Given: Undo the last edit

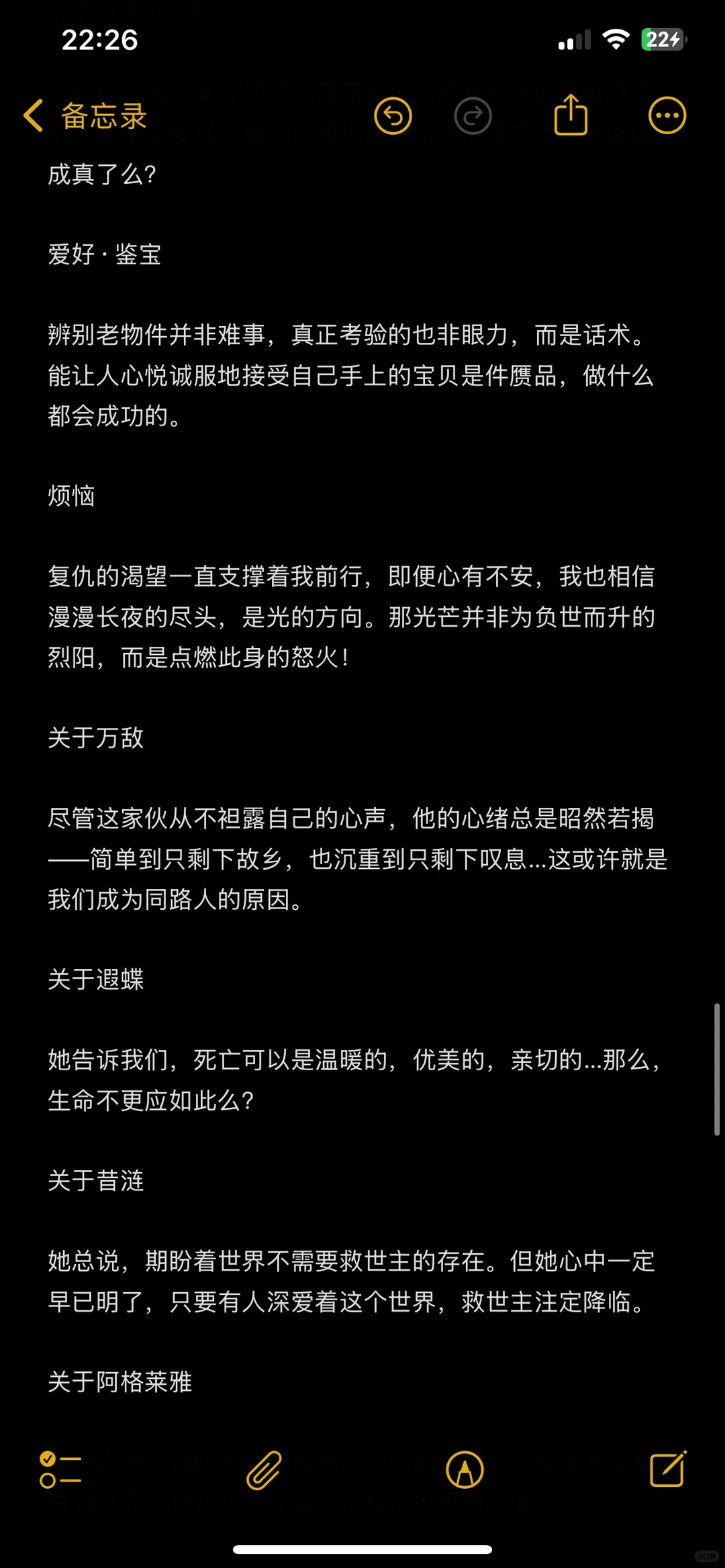Looking at the screenshot, I should pos(393,116).
